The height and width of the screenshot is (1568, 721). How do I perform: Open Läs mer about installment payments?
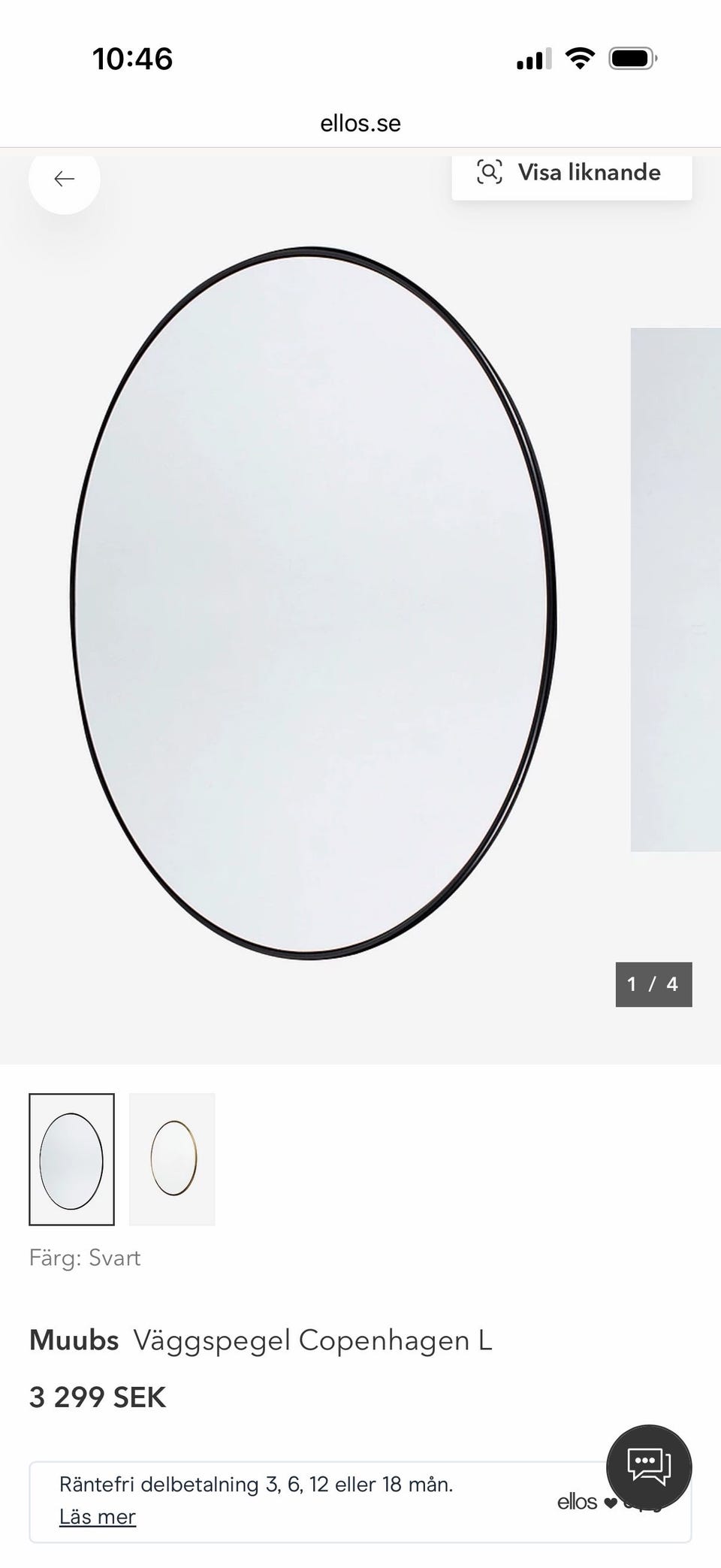tap(97, 1516)
